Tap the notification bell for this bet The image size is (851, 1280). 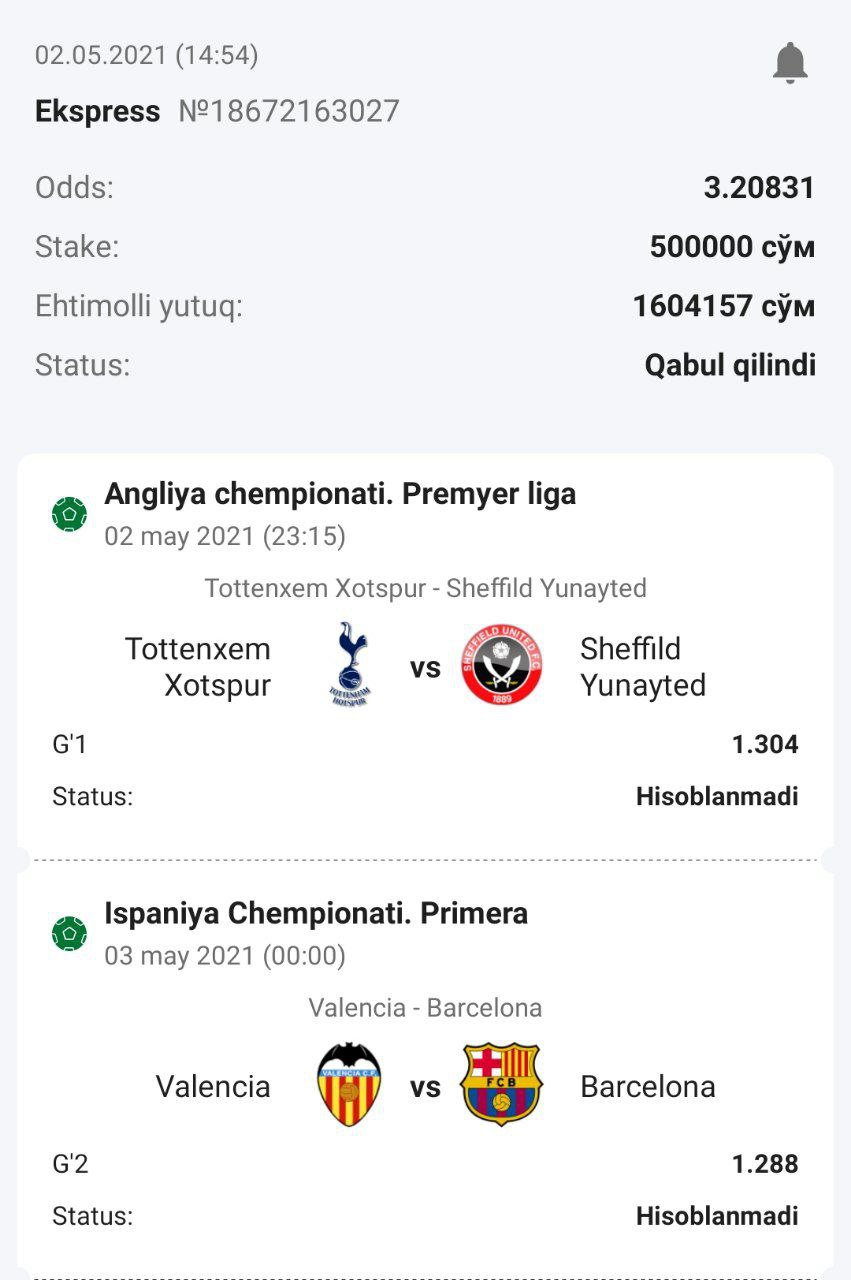coord(789,63)
